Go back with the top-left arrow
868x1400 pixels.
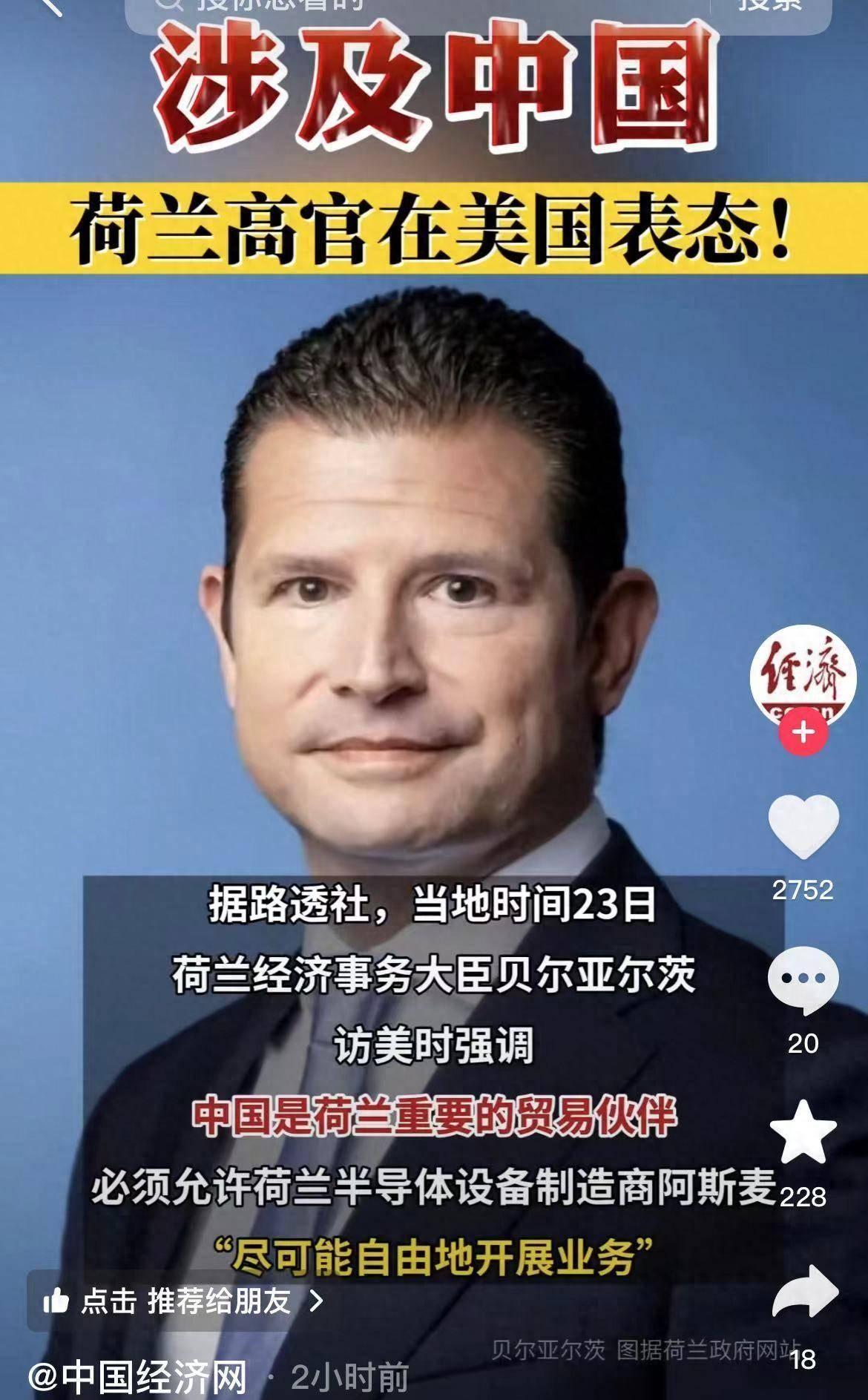tap(49, 6)
